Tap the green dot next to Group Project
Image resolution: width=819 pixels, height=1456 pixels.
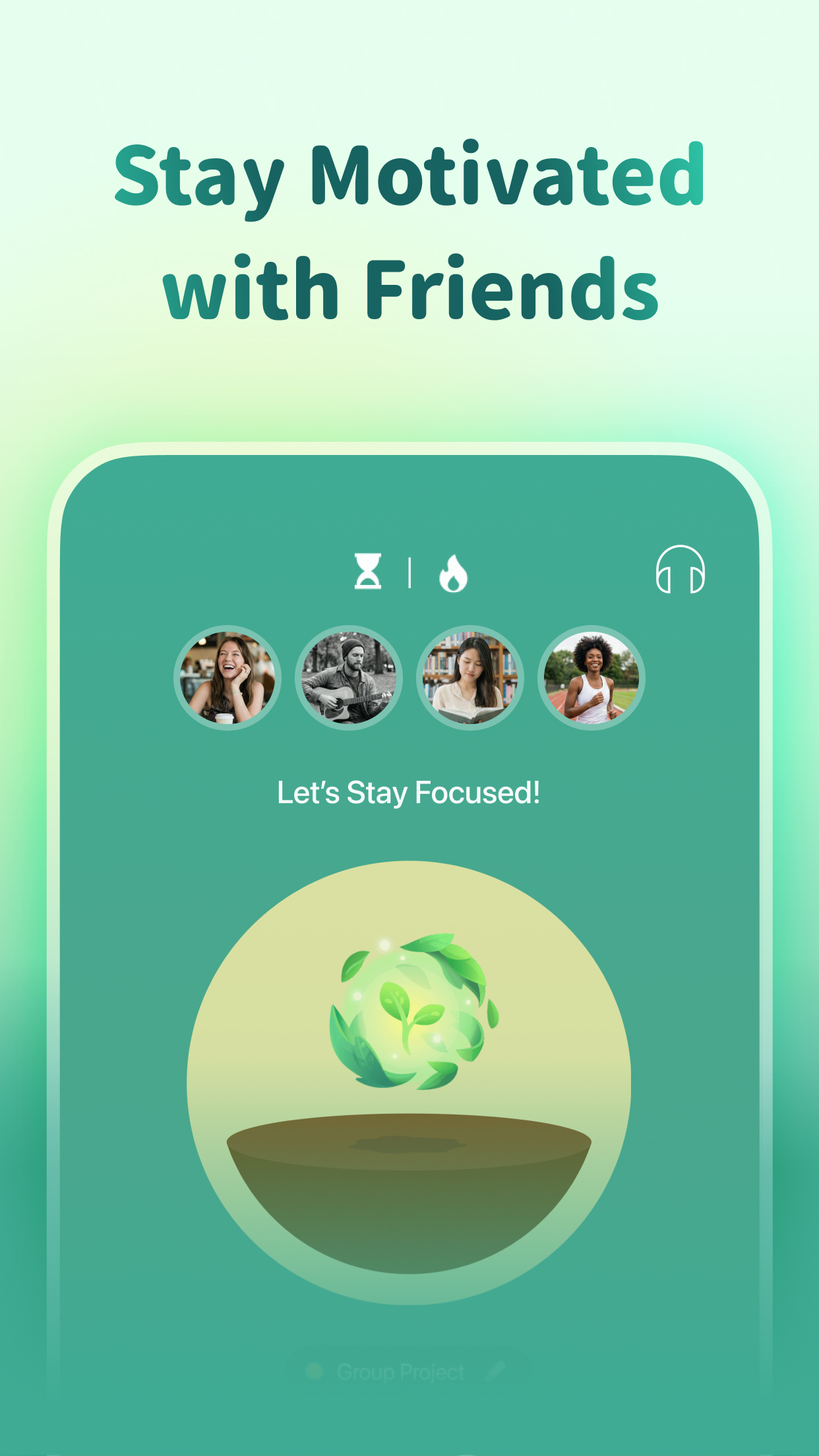click(315, 1372)
